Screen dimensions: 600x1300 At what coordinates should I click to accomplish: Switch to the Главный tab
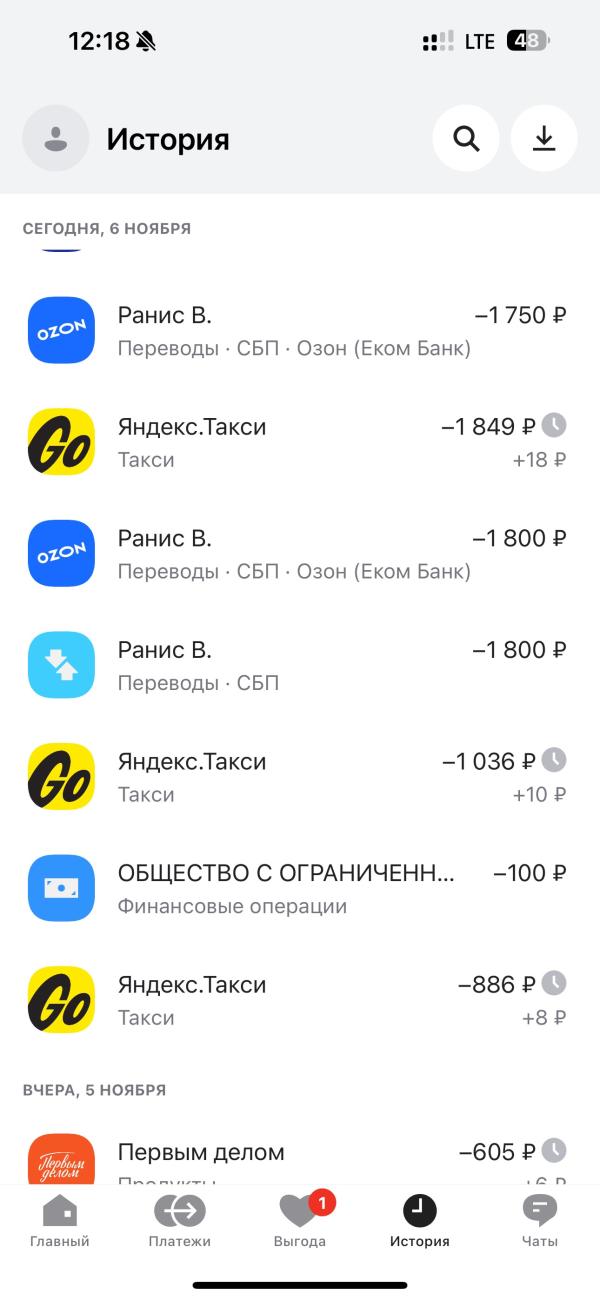click(x=60, y=1222)
